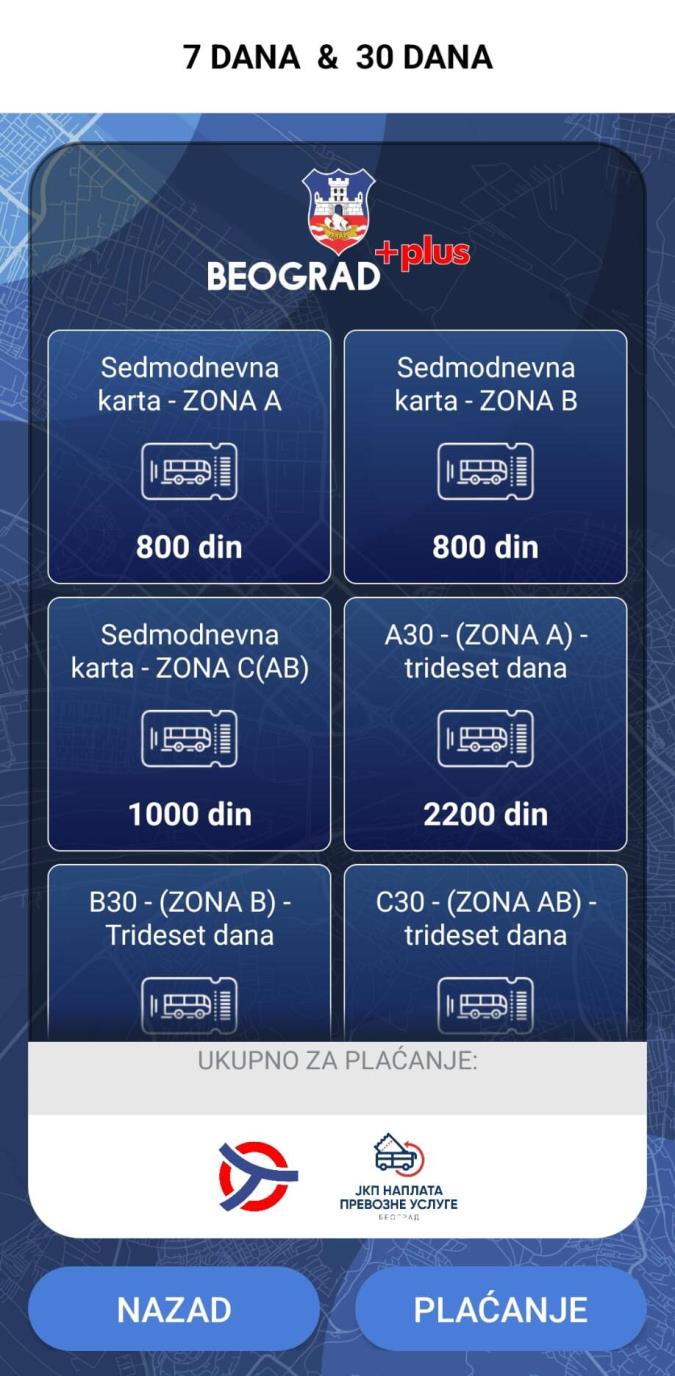Pick C30 (ZONA AB) trideset dana ticket

485,950
